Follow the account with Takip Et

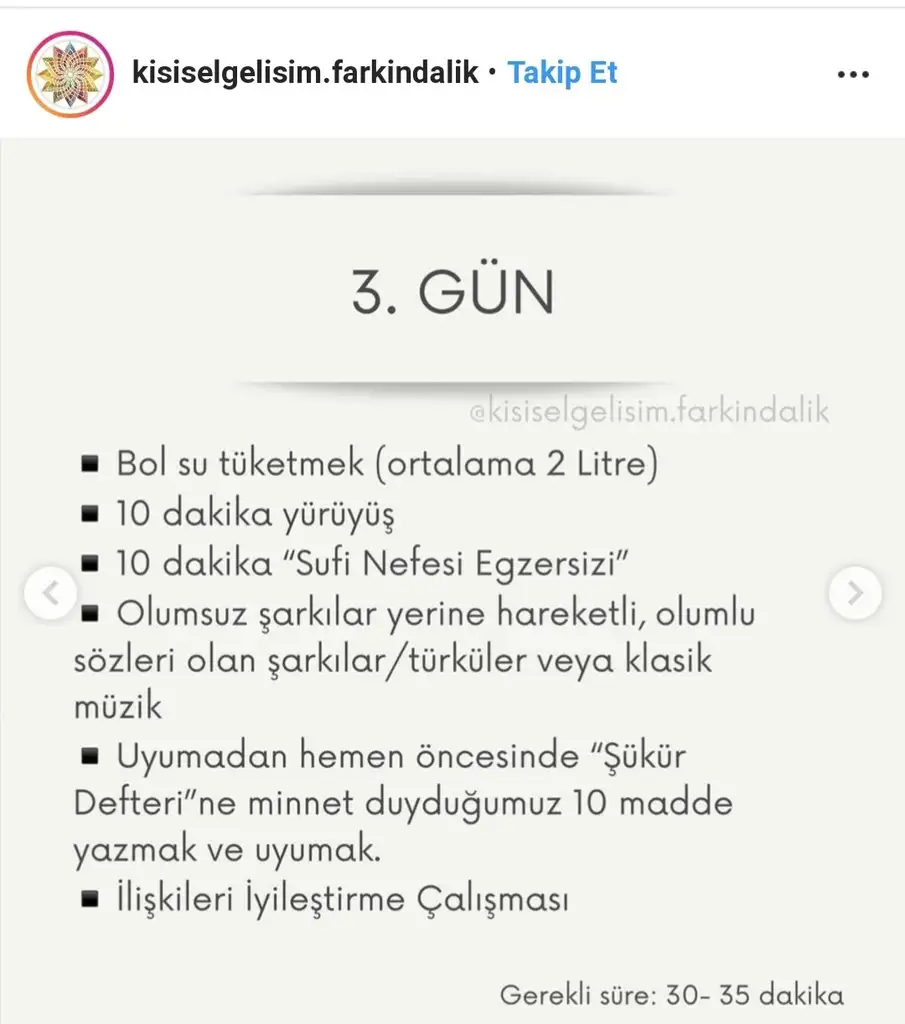[x=562, y=73]
